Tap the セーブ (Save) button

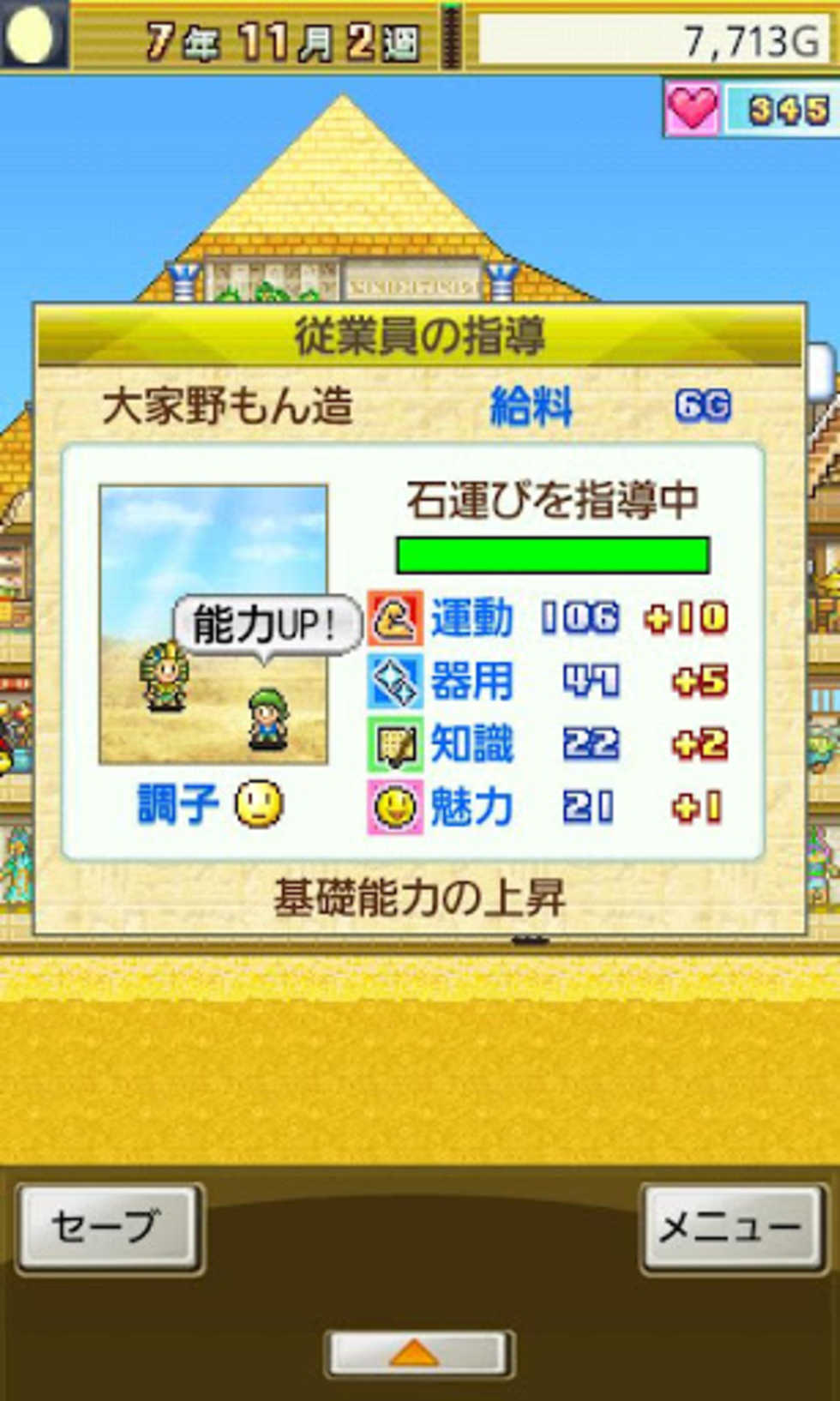coord(108,1227)
